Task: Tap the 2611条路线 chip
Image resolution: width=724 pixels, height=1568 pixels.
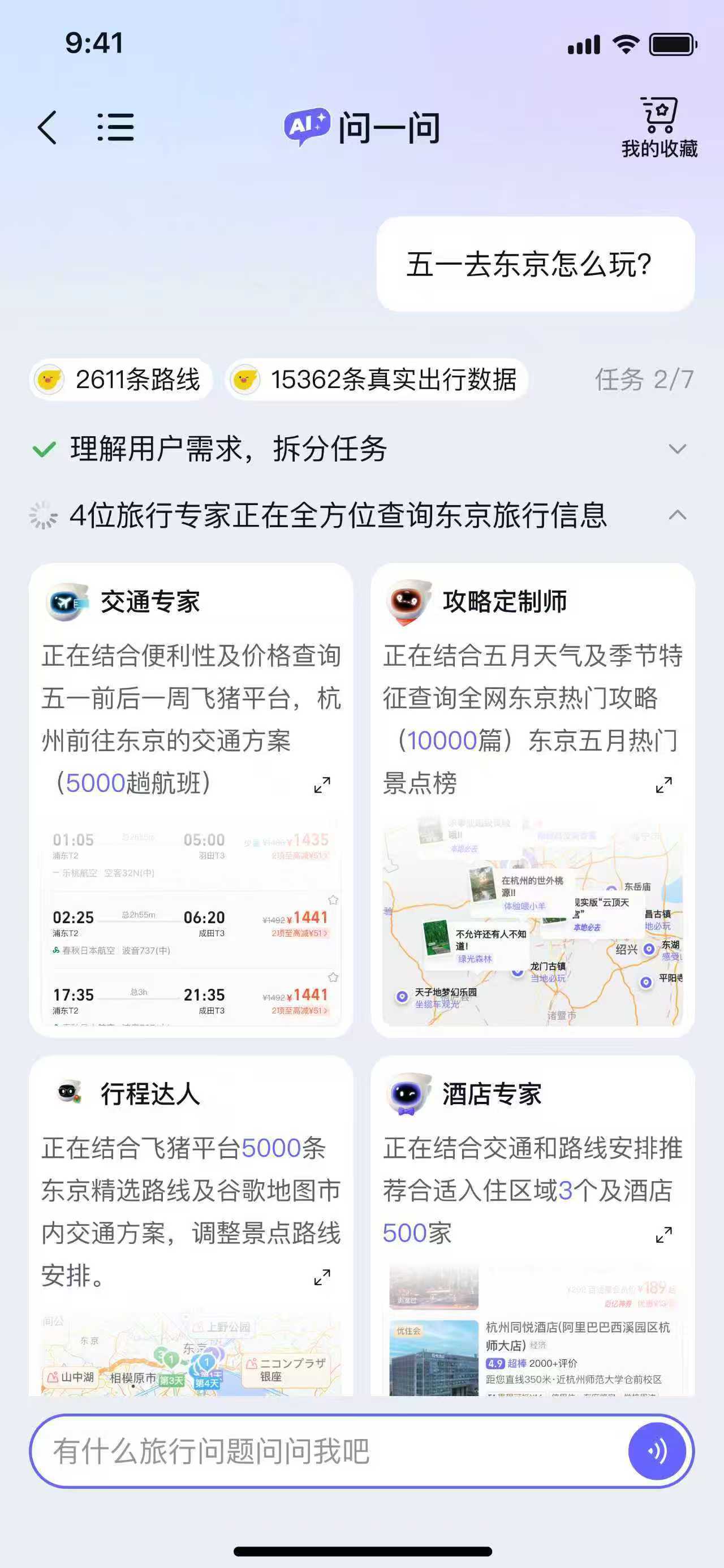Action: point(120,380)
